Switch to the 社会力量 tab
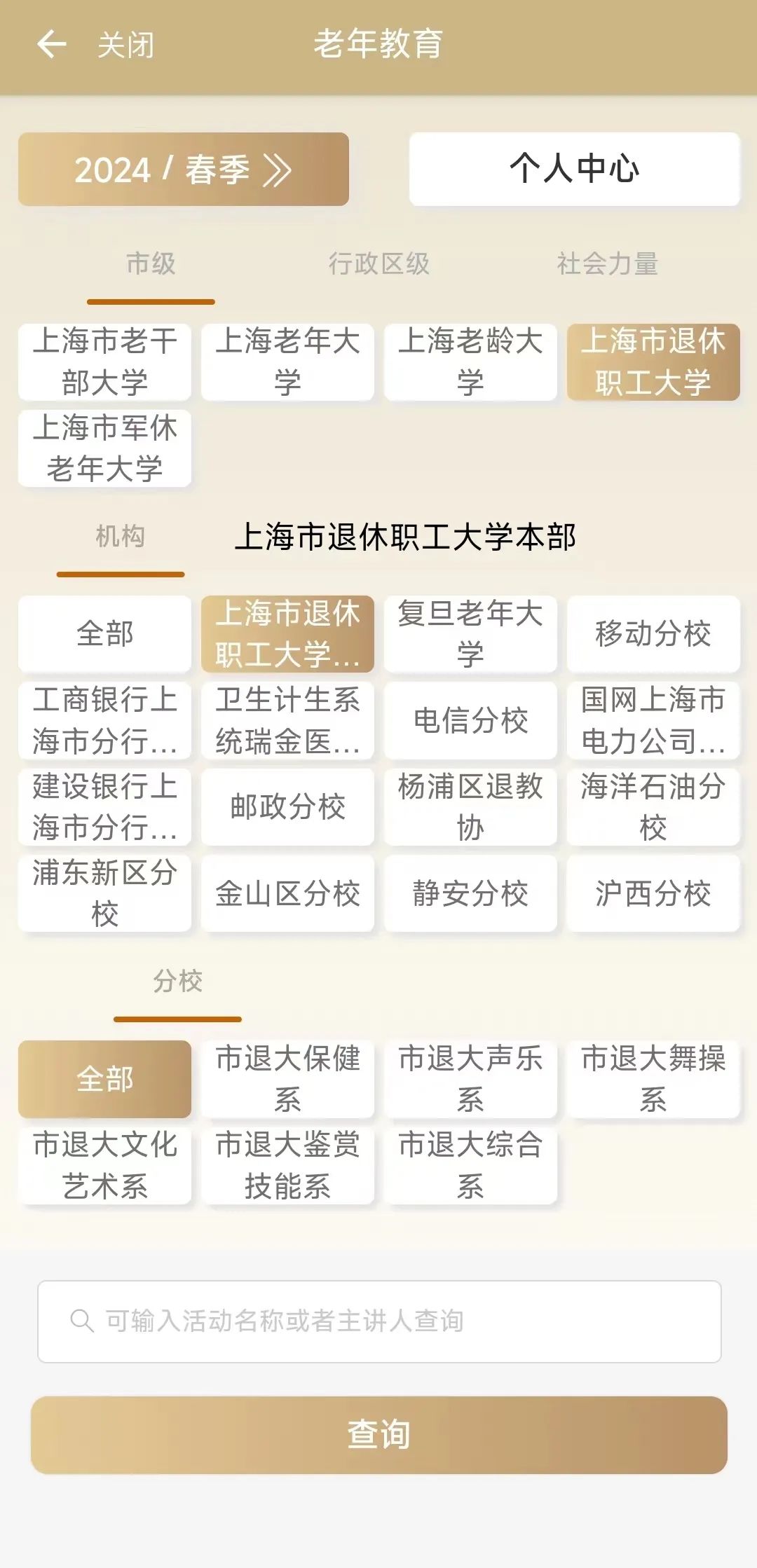The image size is (757, 1568). [607, 264]
